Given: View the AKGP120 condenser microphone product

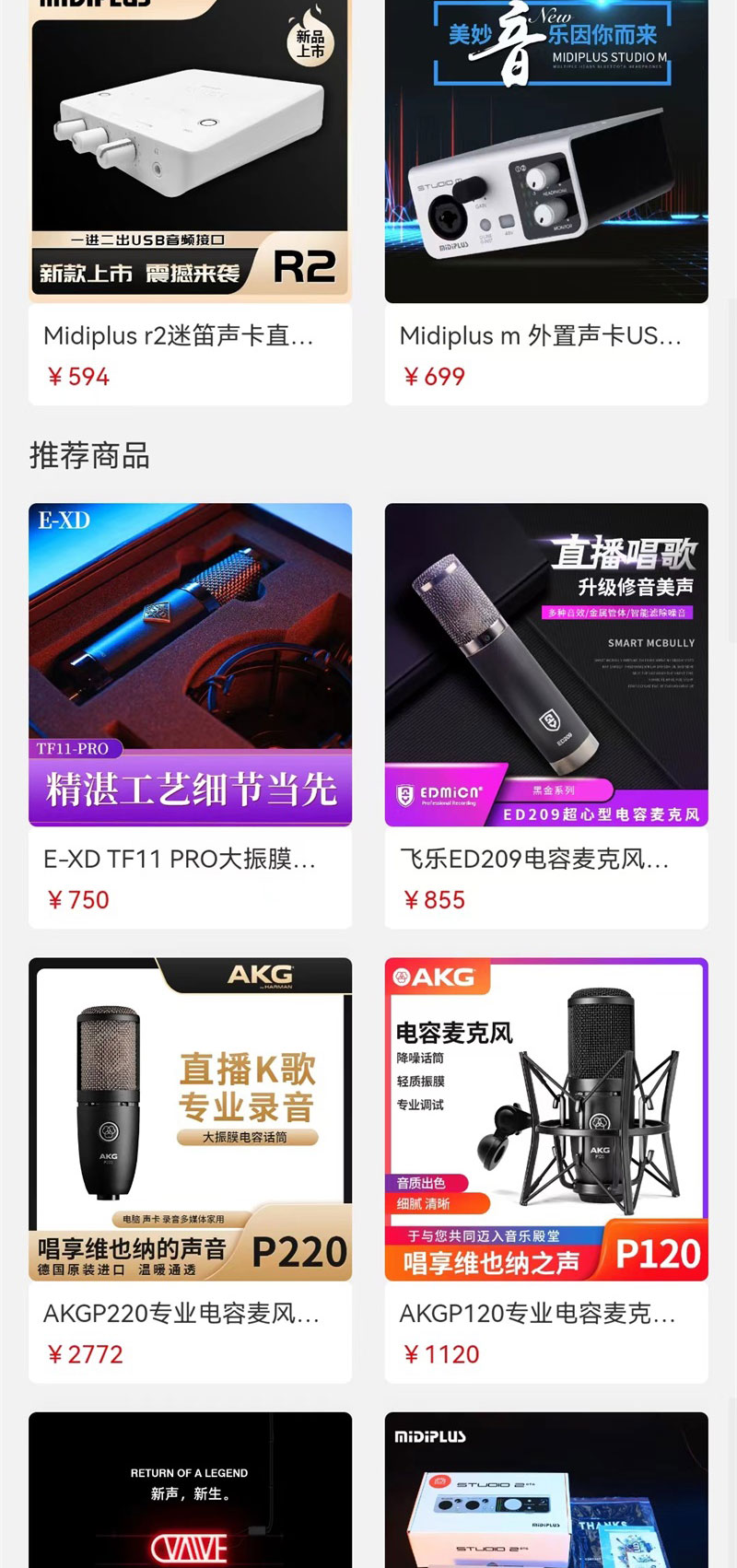Looking at the screenshot, I should (546, 1118).
